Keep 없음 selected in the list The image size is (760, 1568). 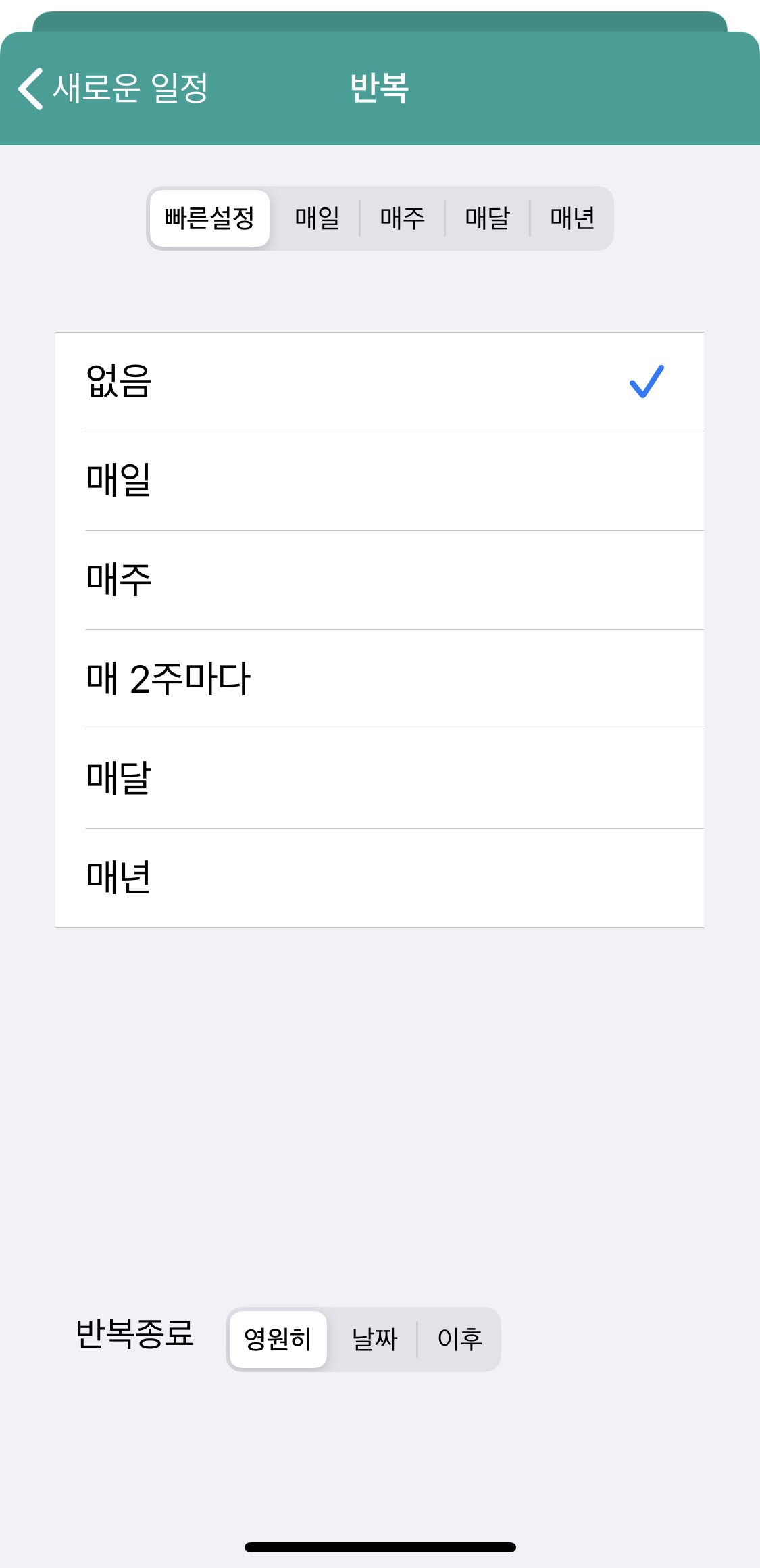[x=270, y=383]
